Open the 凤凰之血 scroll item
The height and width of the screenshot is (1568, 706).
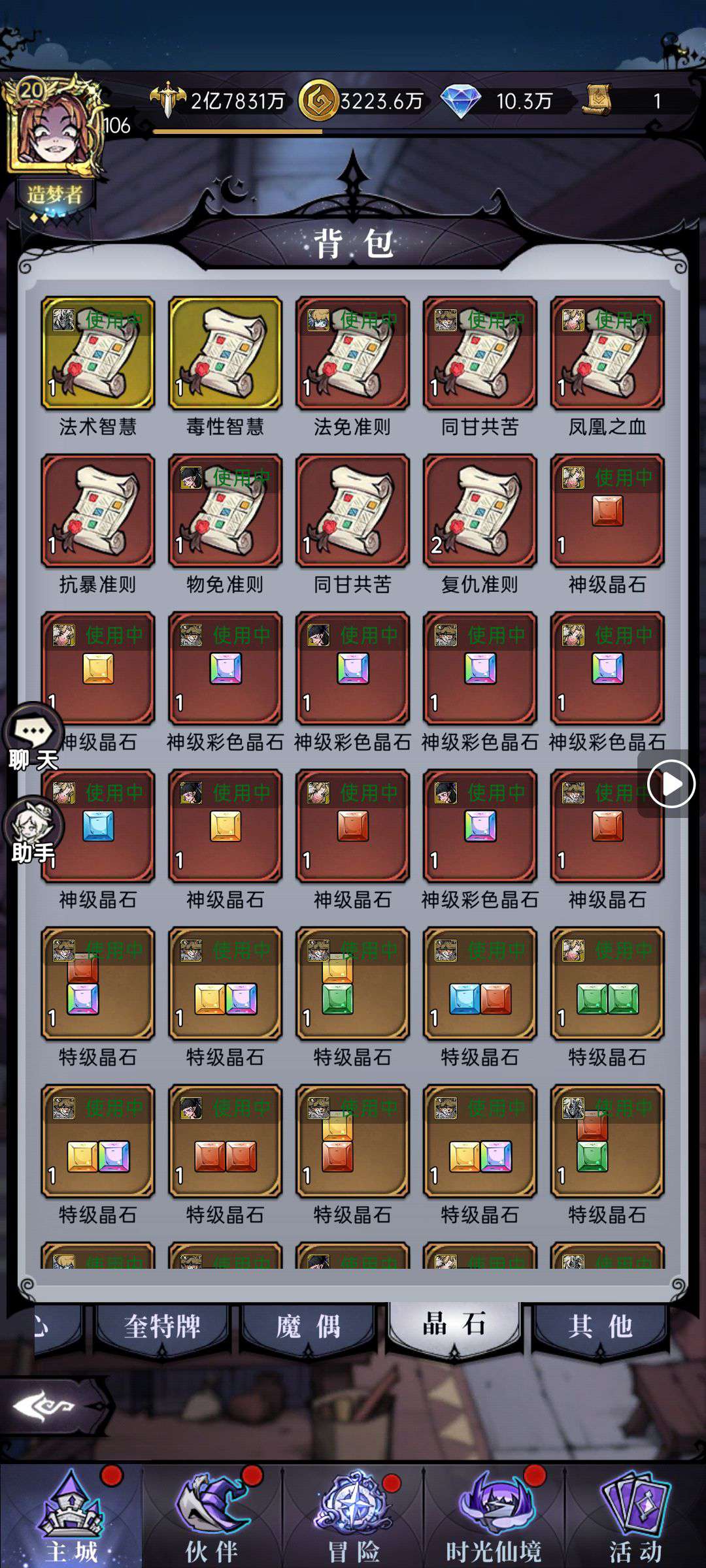click(x=607, y=353)
